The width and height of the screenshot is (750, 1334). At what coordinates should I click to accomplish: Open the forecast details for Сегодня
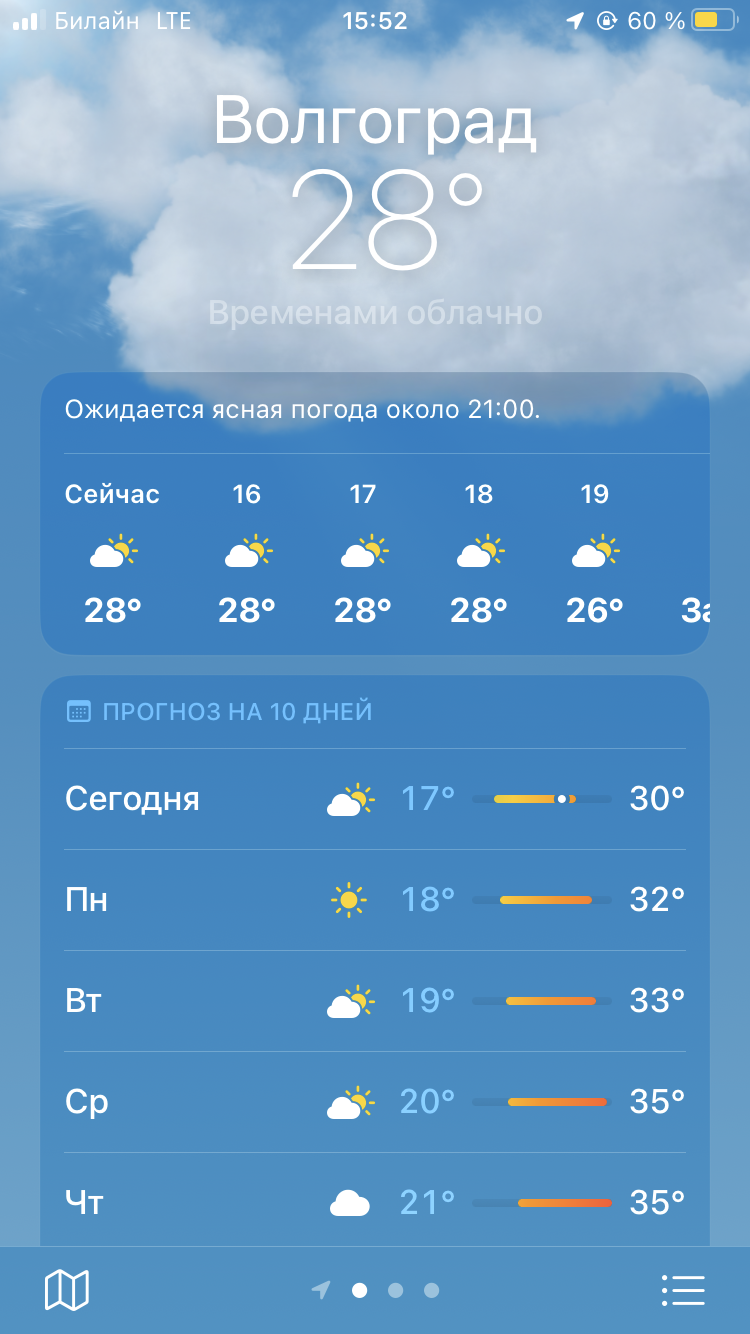pyautogui.click(x=375, y=799)
